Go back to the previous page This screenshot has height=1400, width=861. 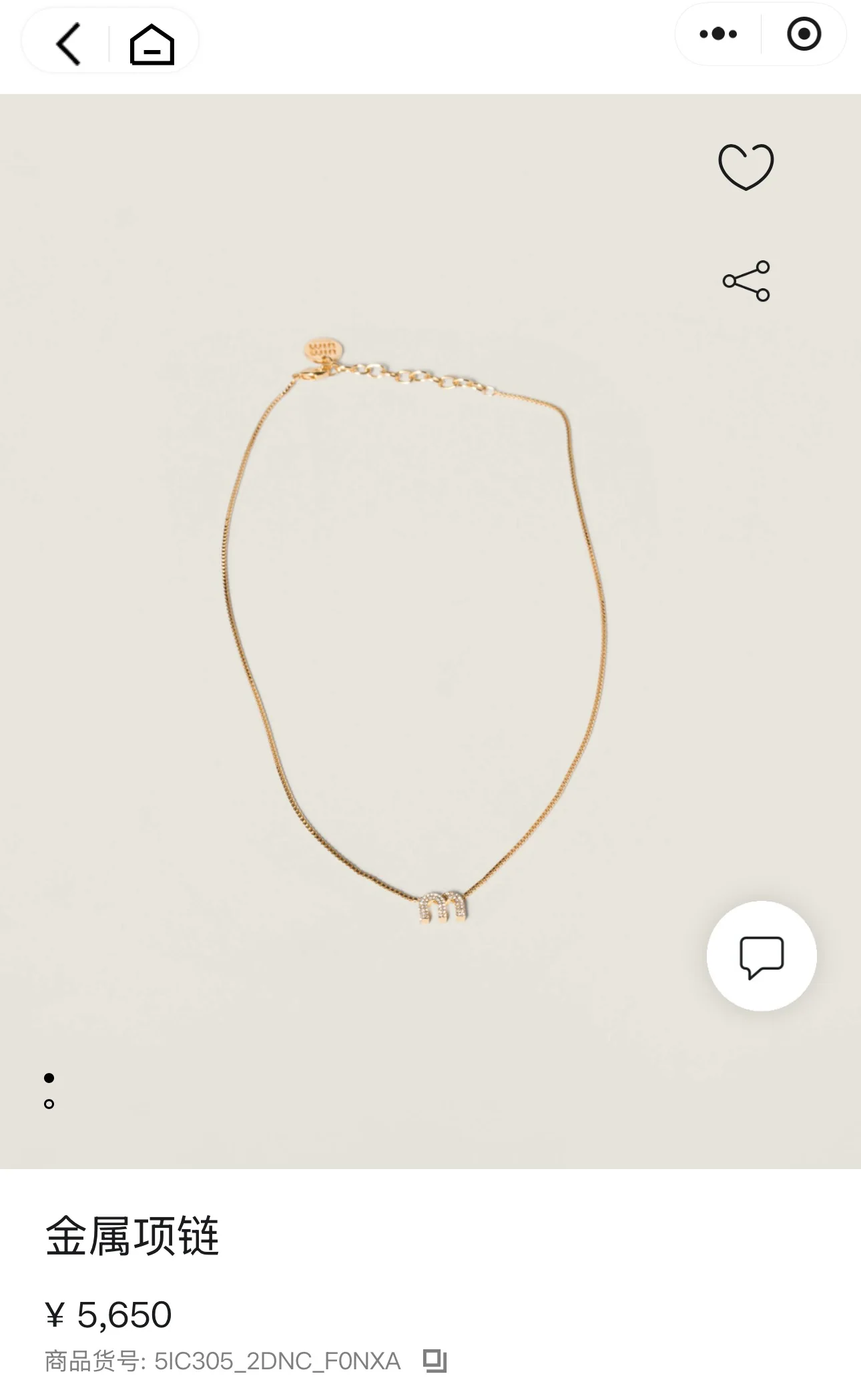coord(68,44)
